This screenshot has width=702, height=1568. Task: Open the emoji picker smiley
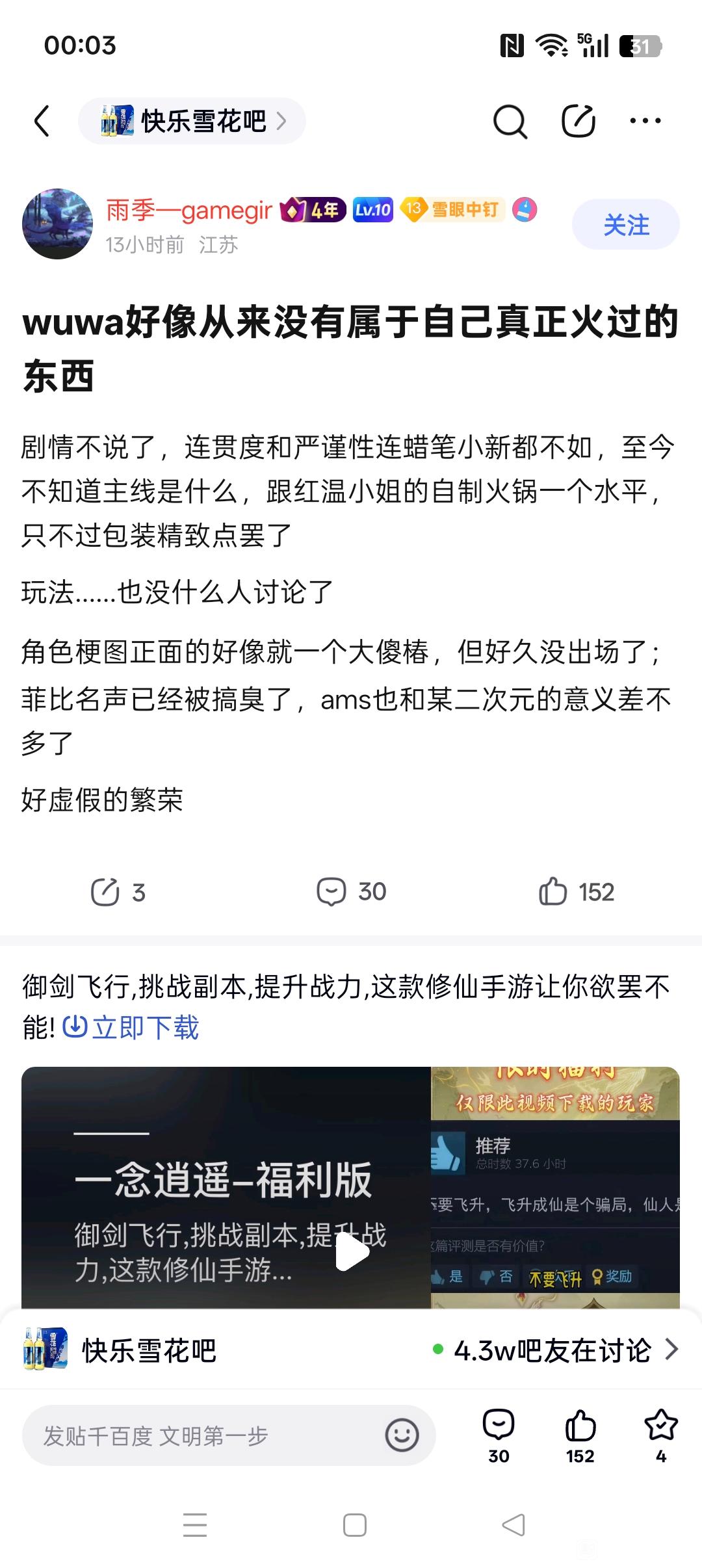402,1435
